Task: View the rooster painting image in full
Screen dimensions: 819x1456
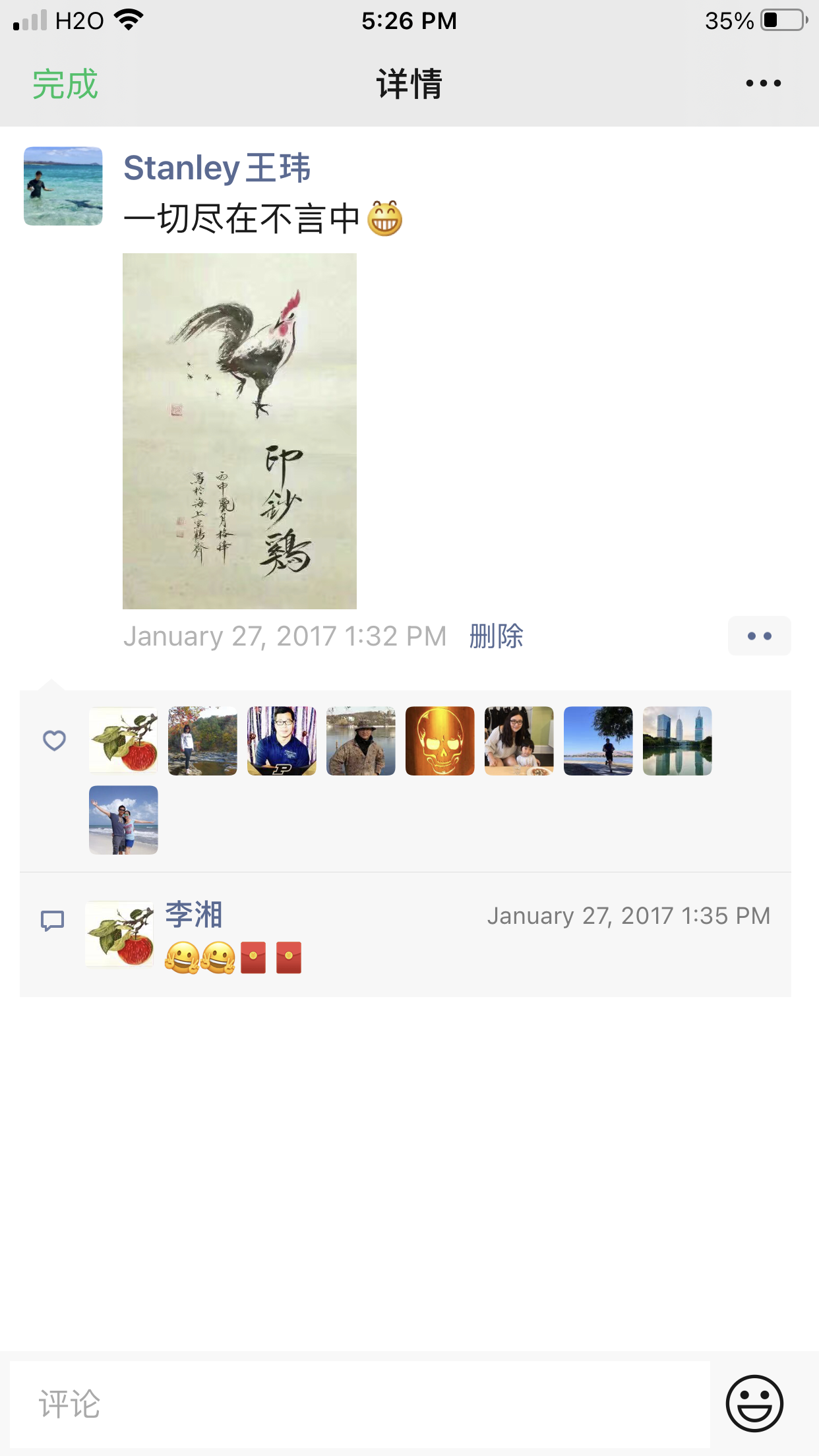Action: pos(239,431)
